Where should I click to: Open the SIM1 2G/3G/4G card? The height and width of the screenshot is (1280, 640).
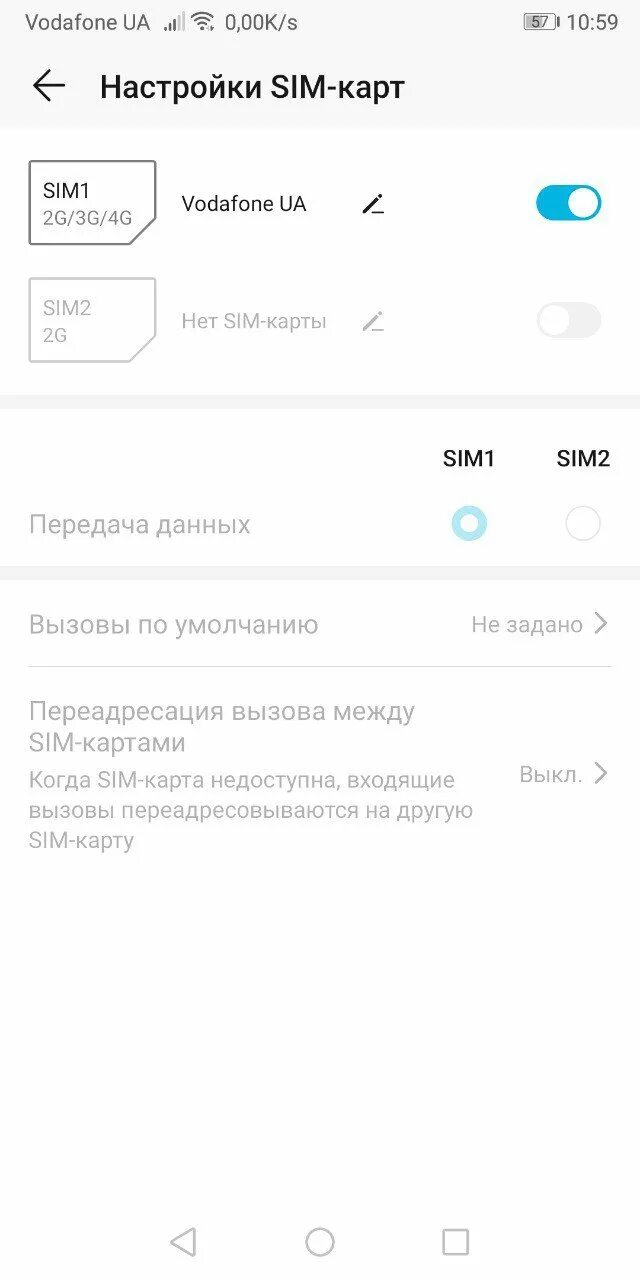(x=92, y=203)
